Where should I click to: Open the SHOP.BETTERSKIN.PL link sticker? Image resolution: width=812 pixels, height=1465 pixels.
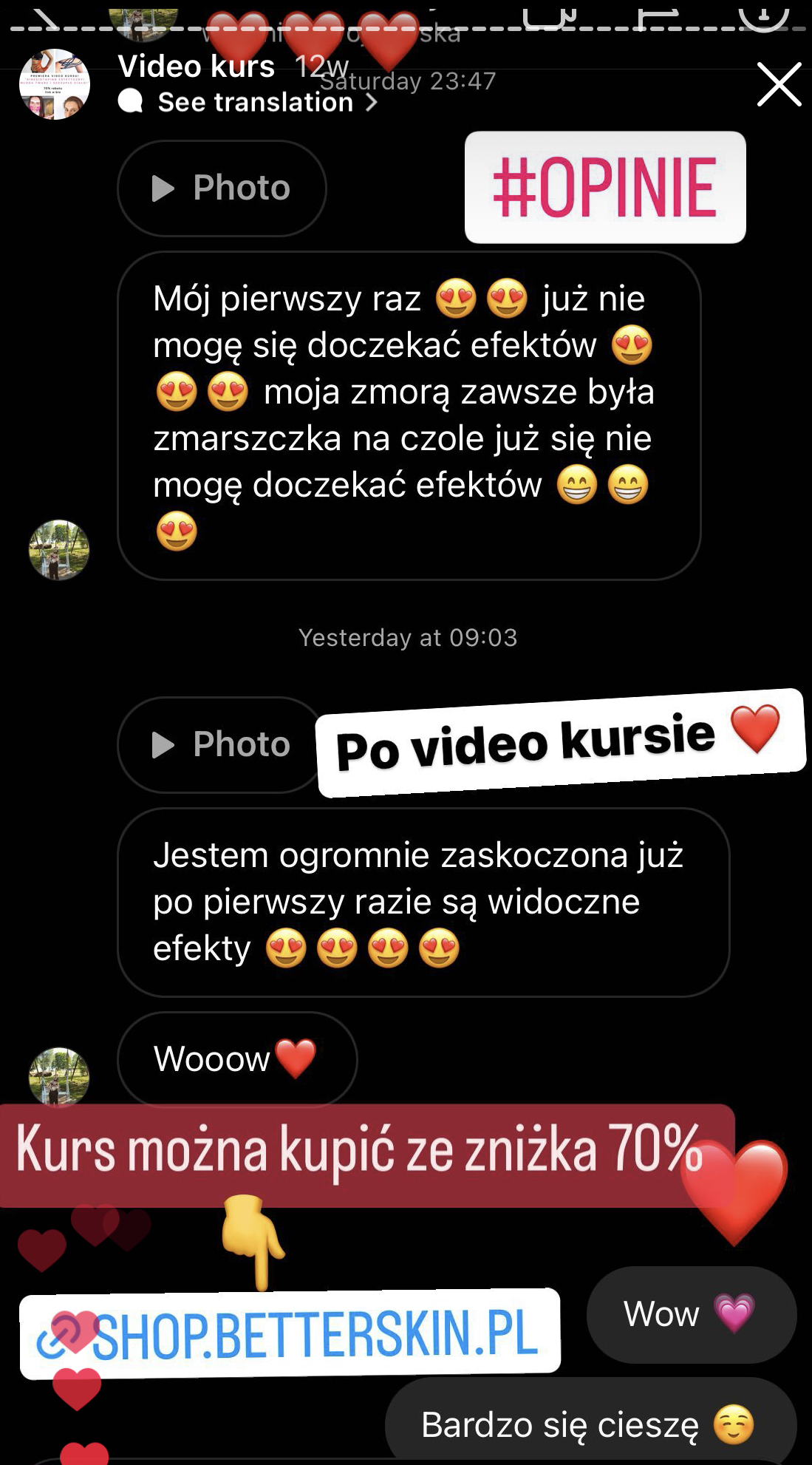pos(290,1334)
